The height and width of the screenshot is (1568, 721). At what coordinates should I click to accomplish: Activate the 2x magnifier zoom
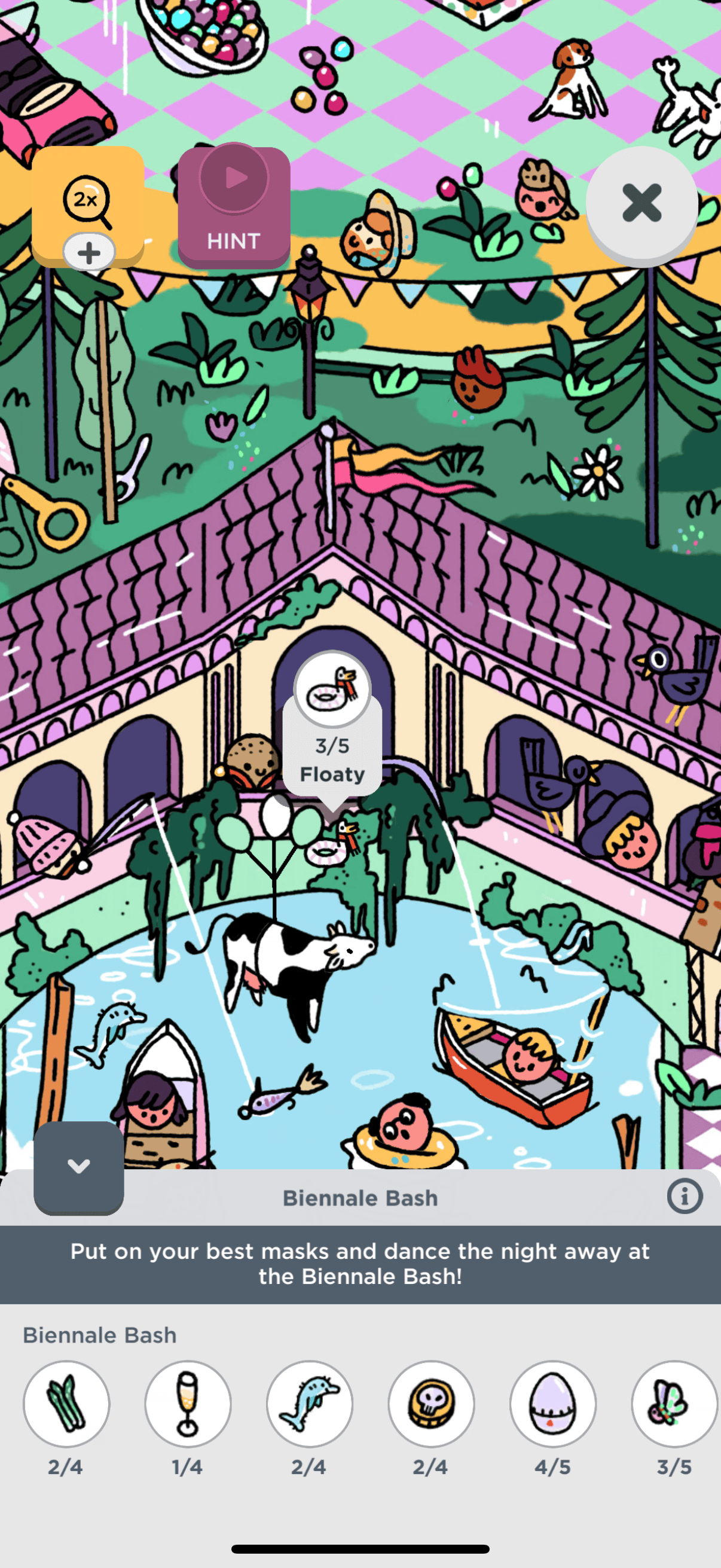pos(88,202)
